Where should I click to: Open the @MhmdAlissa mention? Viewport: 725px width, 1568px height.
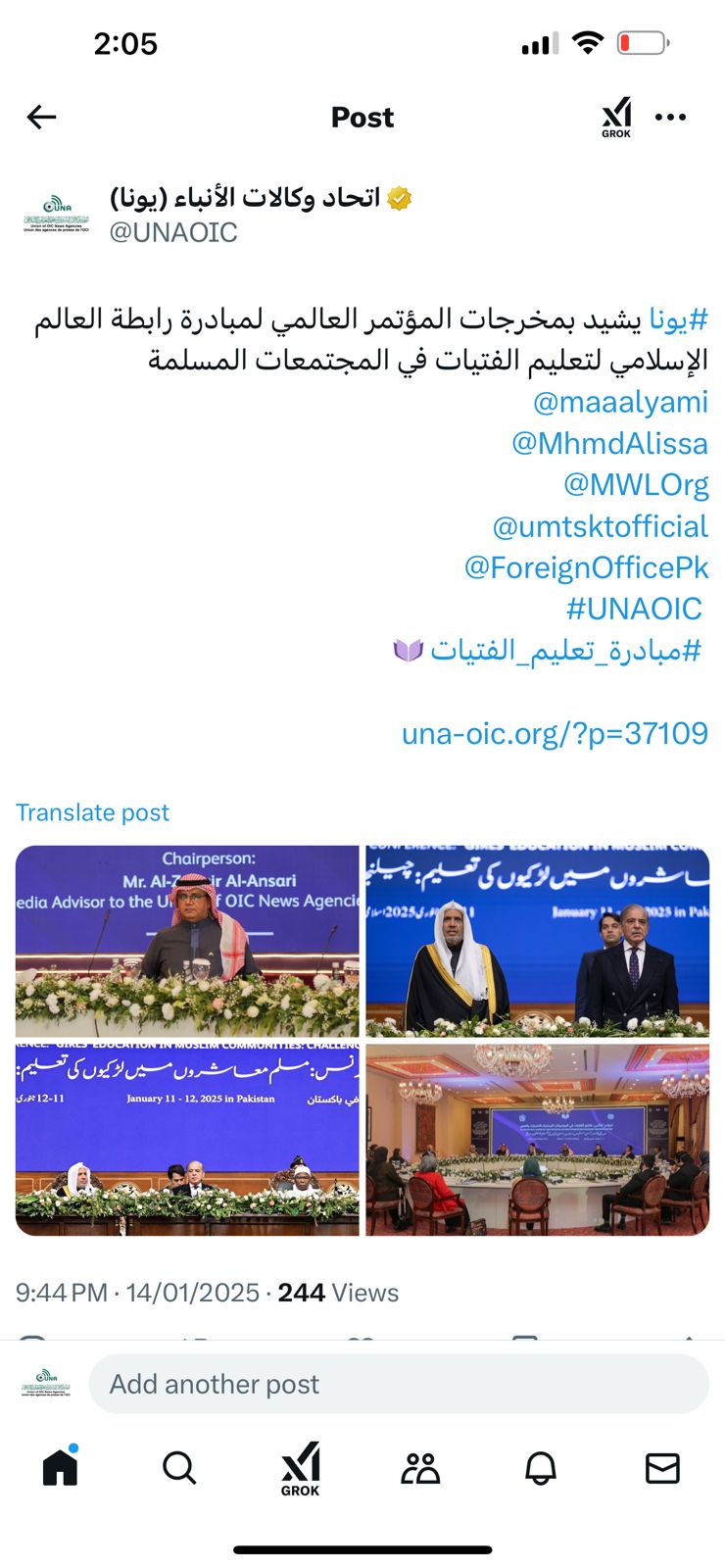[609, 444]
